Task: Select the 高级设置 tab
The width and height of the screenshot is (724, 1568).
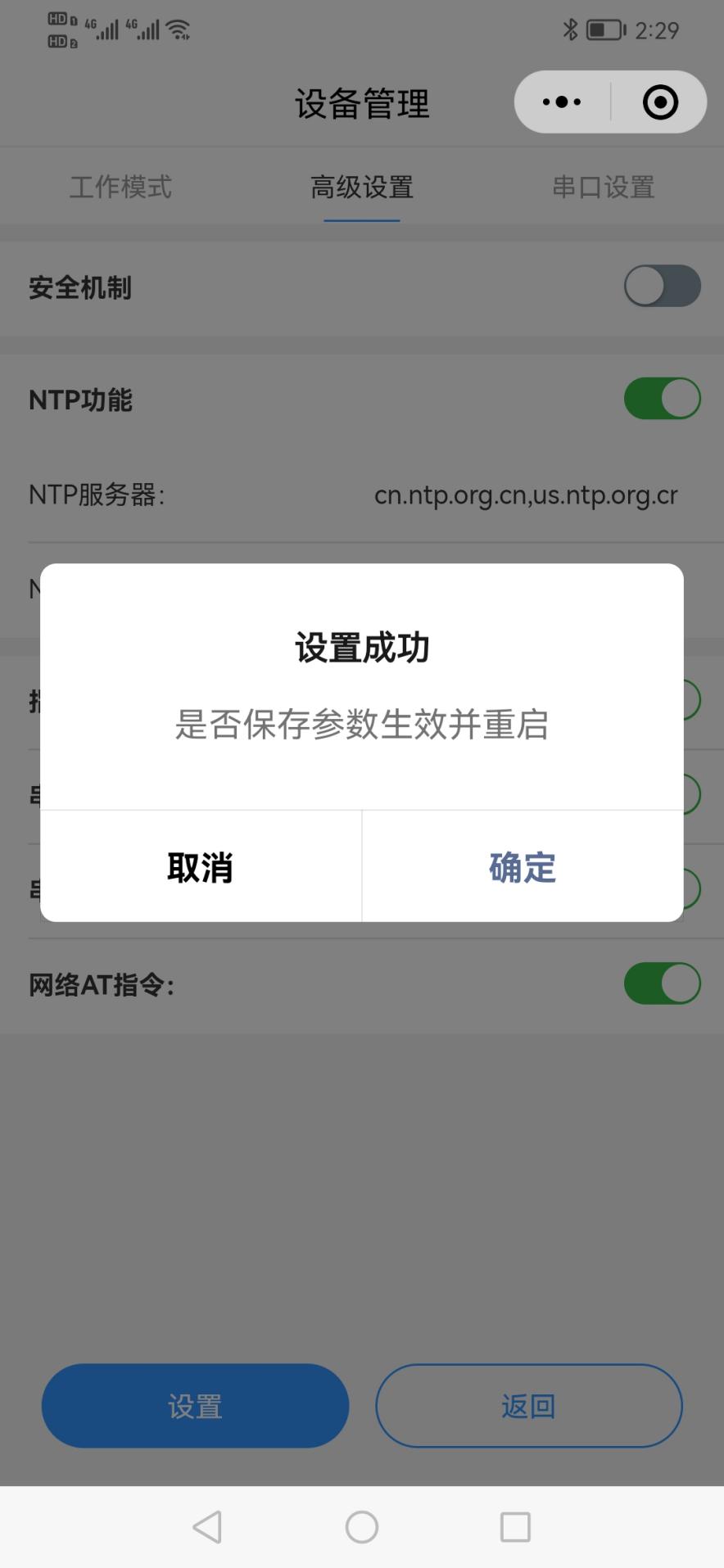Action: click(x=361, y=187)
